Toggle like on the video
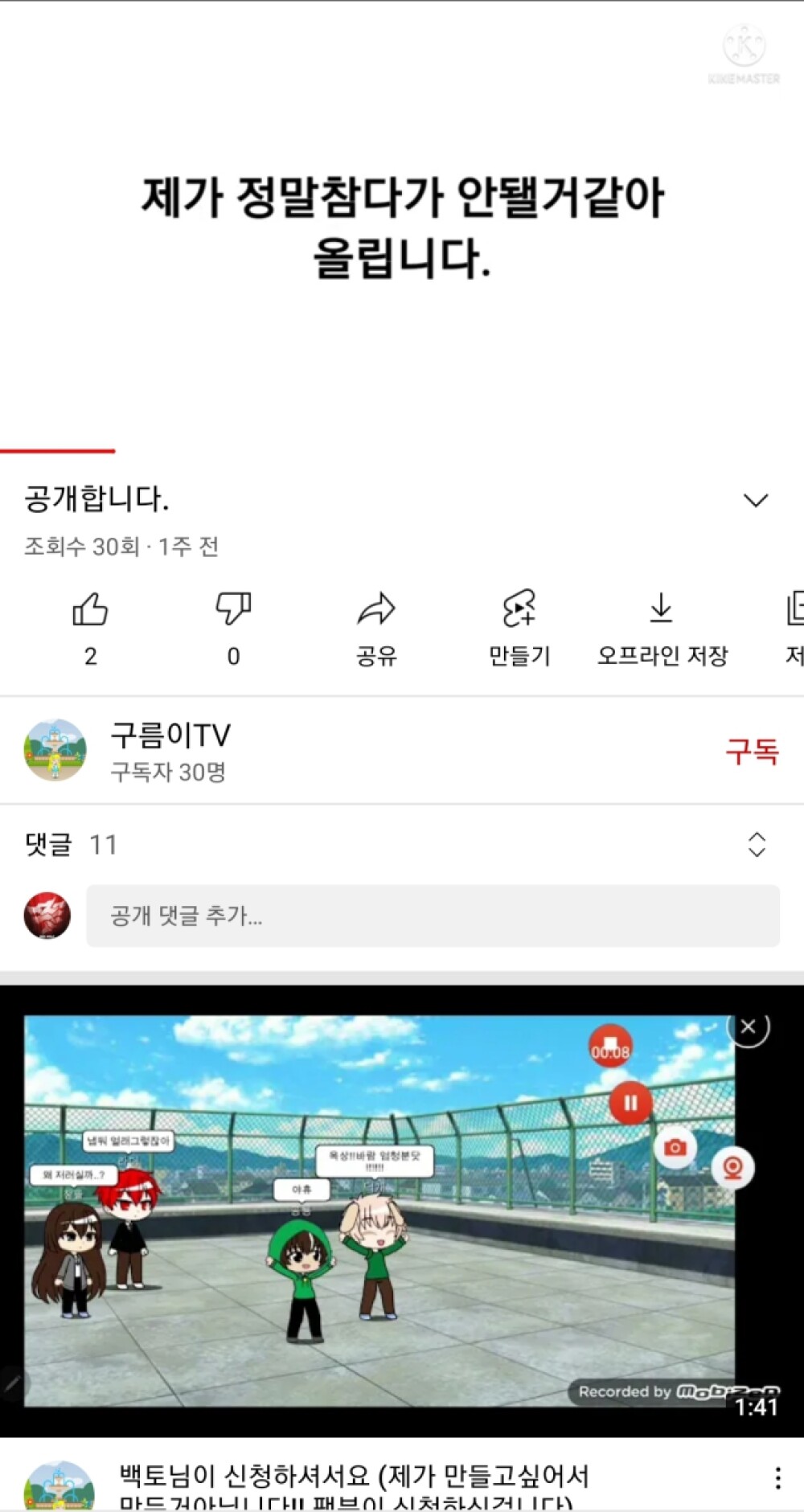The width and height of the screenshot is (804, 1512). 88,613
